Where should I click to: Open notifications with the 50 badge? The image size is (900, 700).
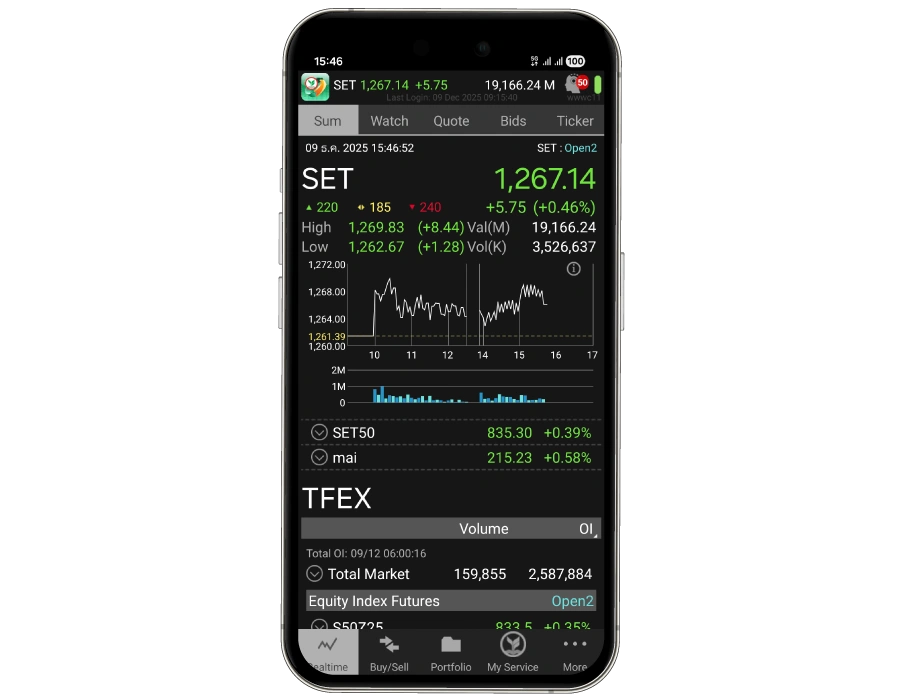[x=577, y=84]
